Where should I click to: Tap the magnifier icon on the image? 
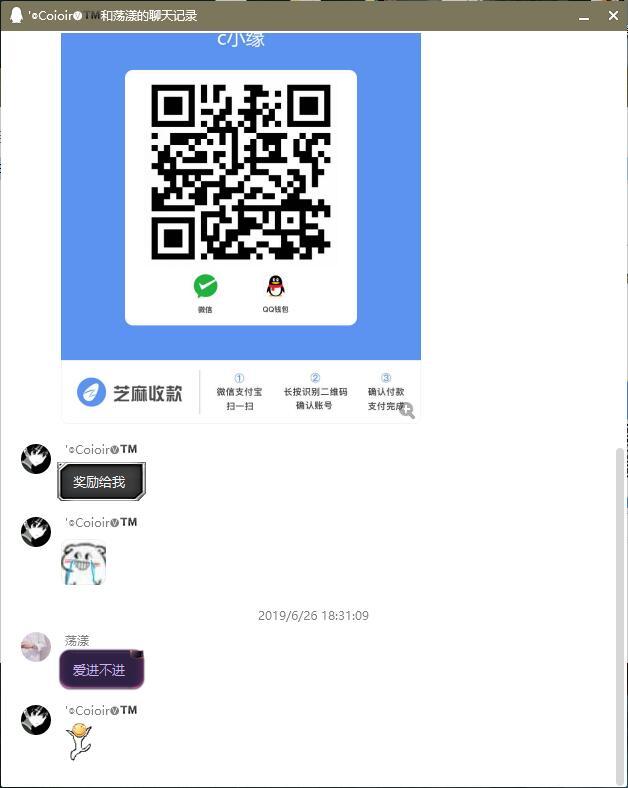pos(407,410)
